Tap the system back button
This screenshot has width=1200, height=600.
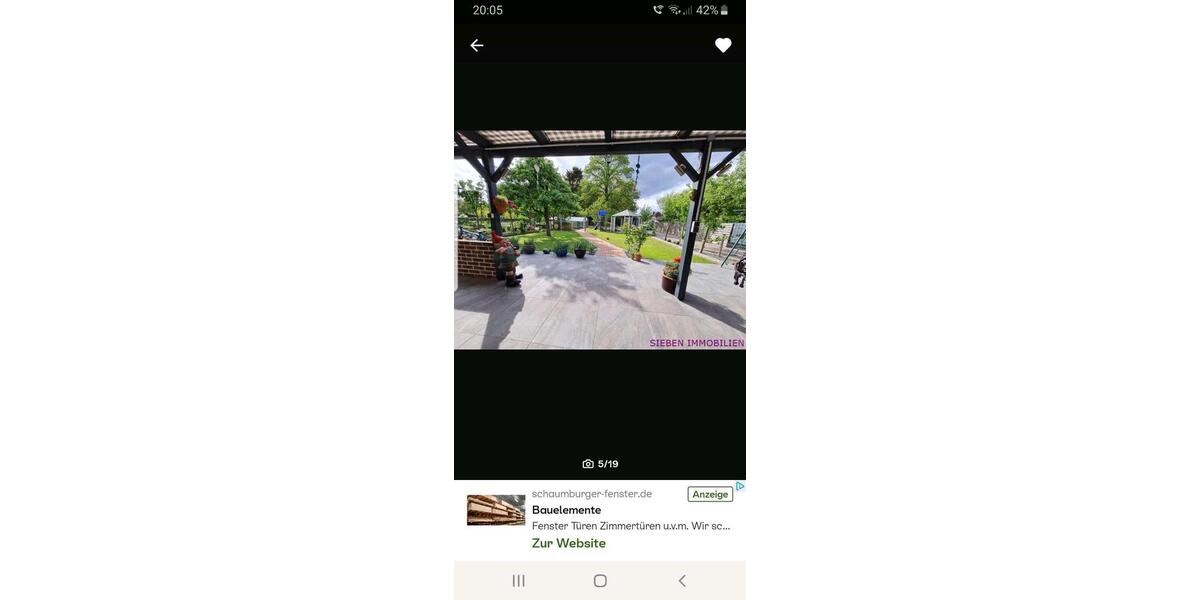(682, 581)
